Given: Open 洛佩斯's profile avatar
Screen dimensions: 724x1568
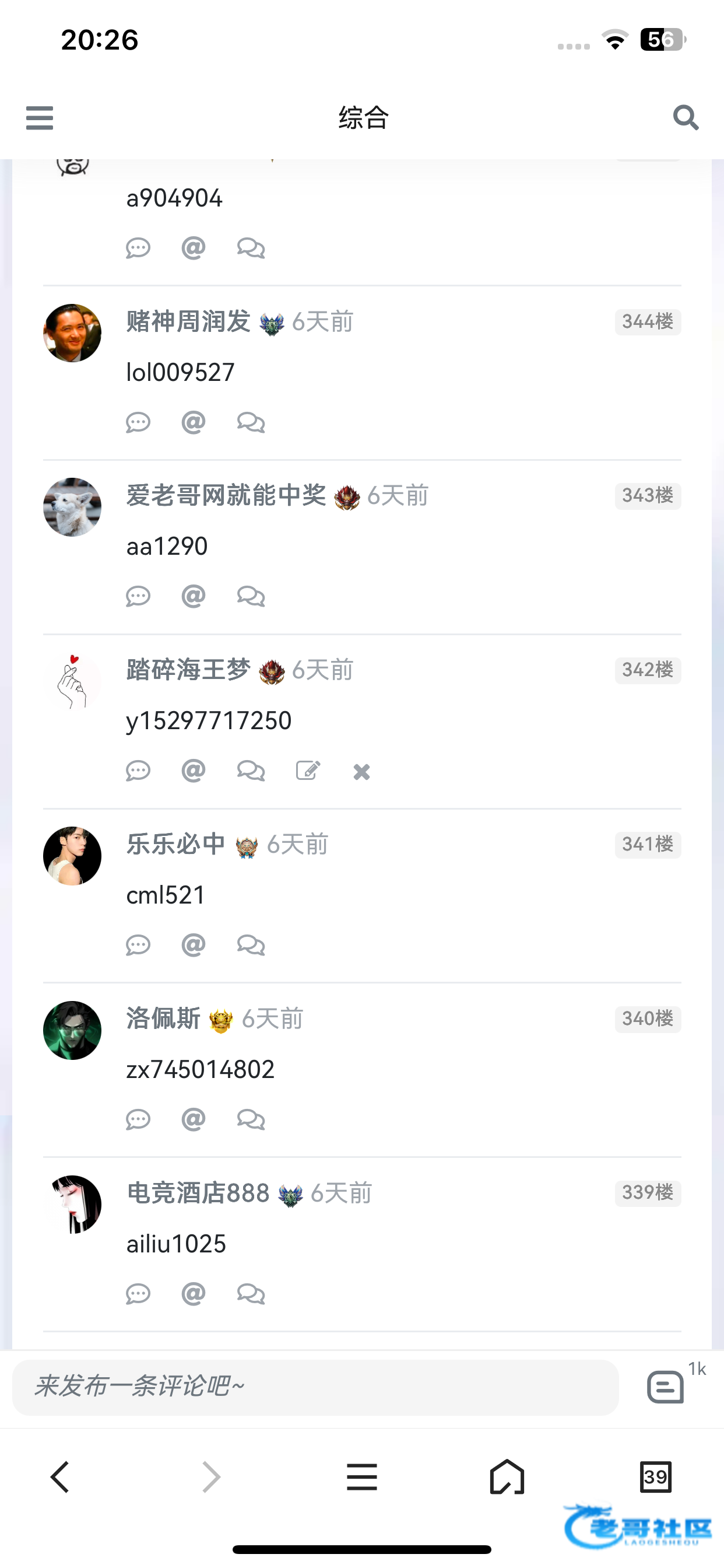Looking at the screenshot, I should [x=72, y=1030].
